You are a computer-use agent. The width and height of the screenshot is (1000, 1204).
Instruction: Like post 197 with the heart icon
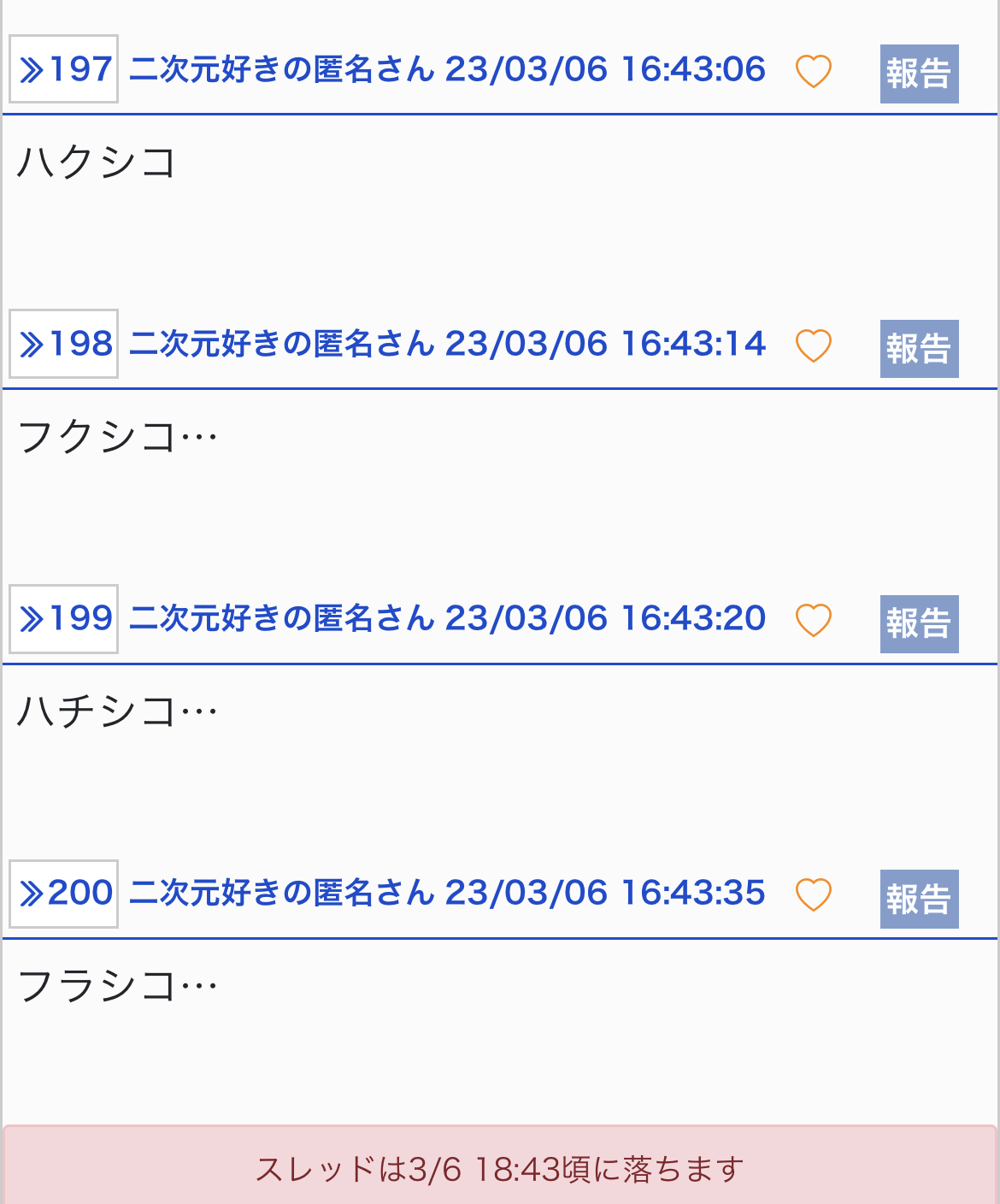coord(813,71)
